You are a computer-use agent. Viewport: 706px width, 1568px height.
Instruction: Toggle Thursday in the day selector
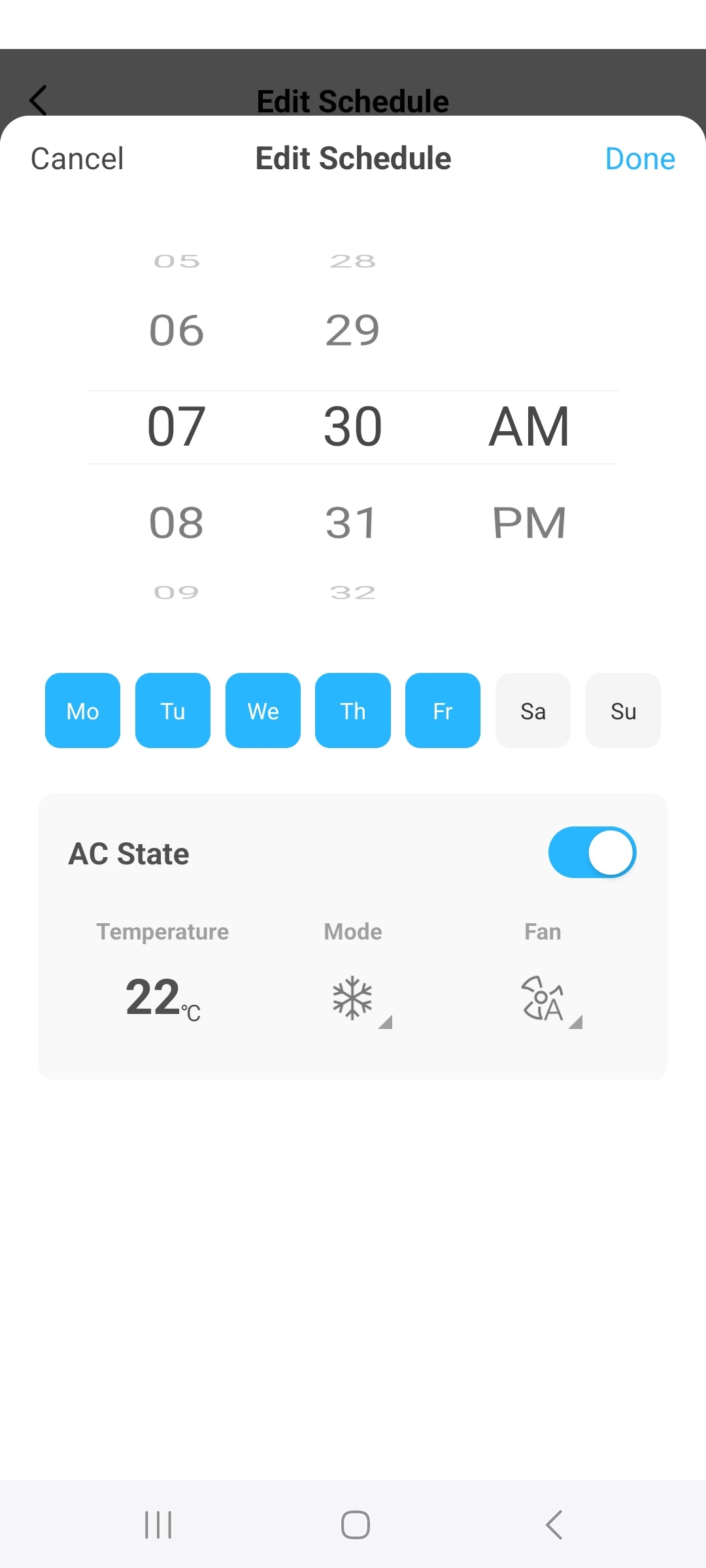pyautogui.click(x=353, y=710)
